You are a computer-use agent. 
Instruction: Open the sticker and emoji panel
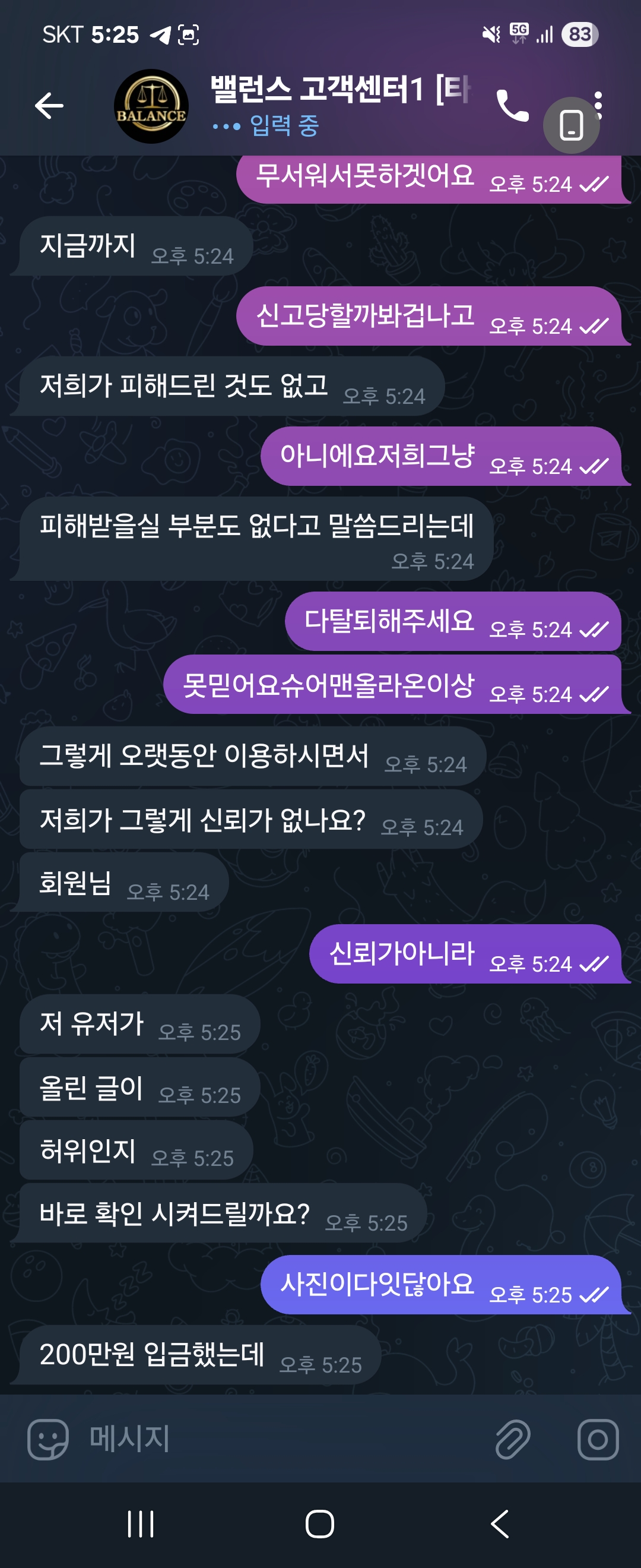[47, 1439]
